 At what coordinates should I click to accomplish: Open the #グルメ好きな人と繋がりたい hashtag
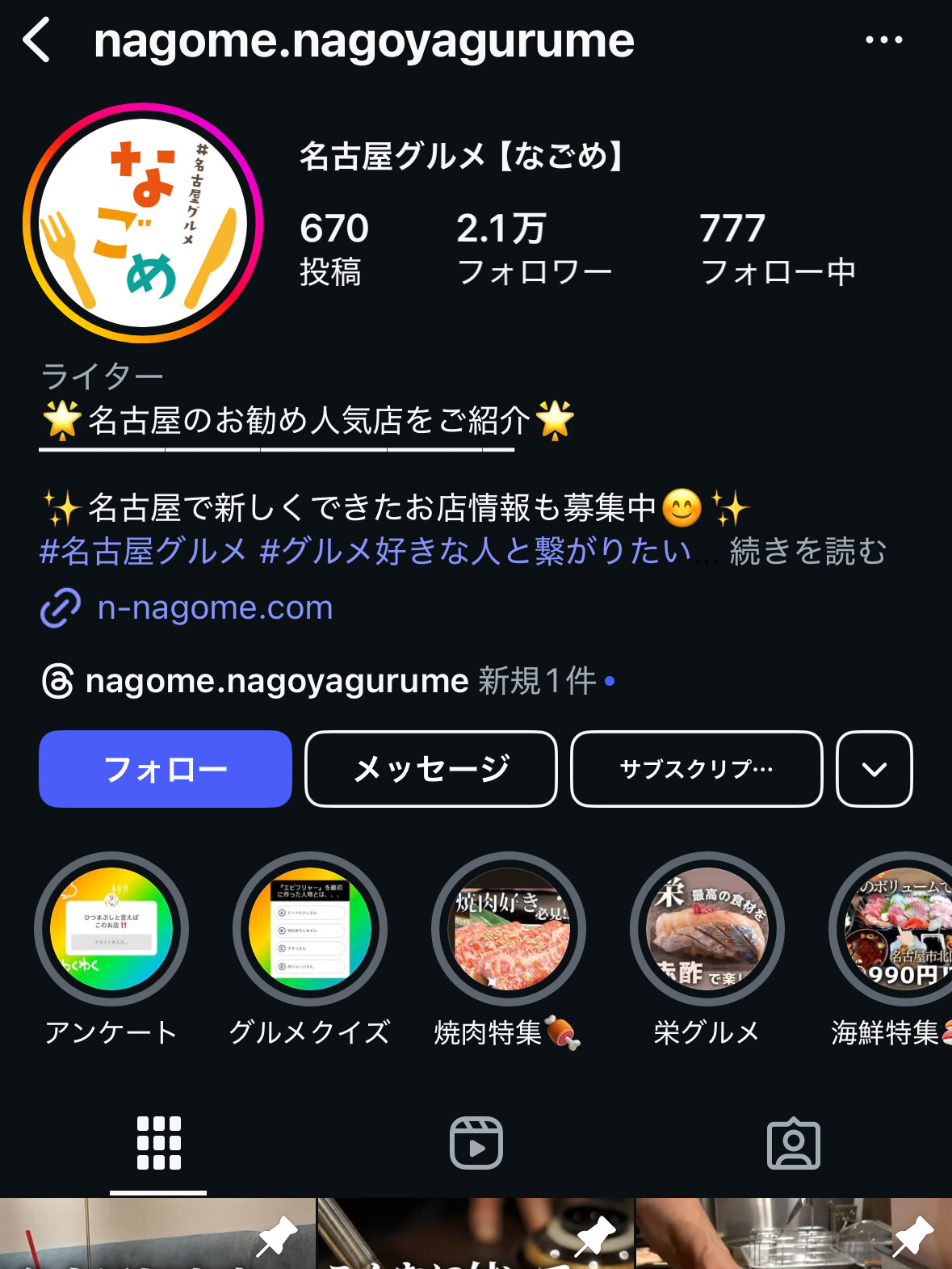[476, 552]
